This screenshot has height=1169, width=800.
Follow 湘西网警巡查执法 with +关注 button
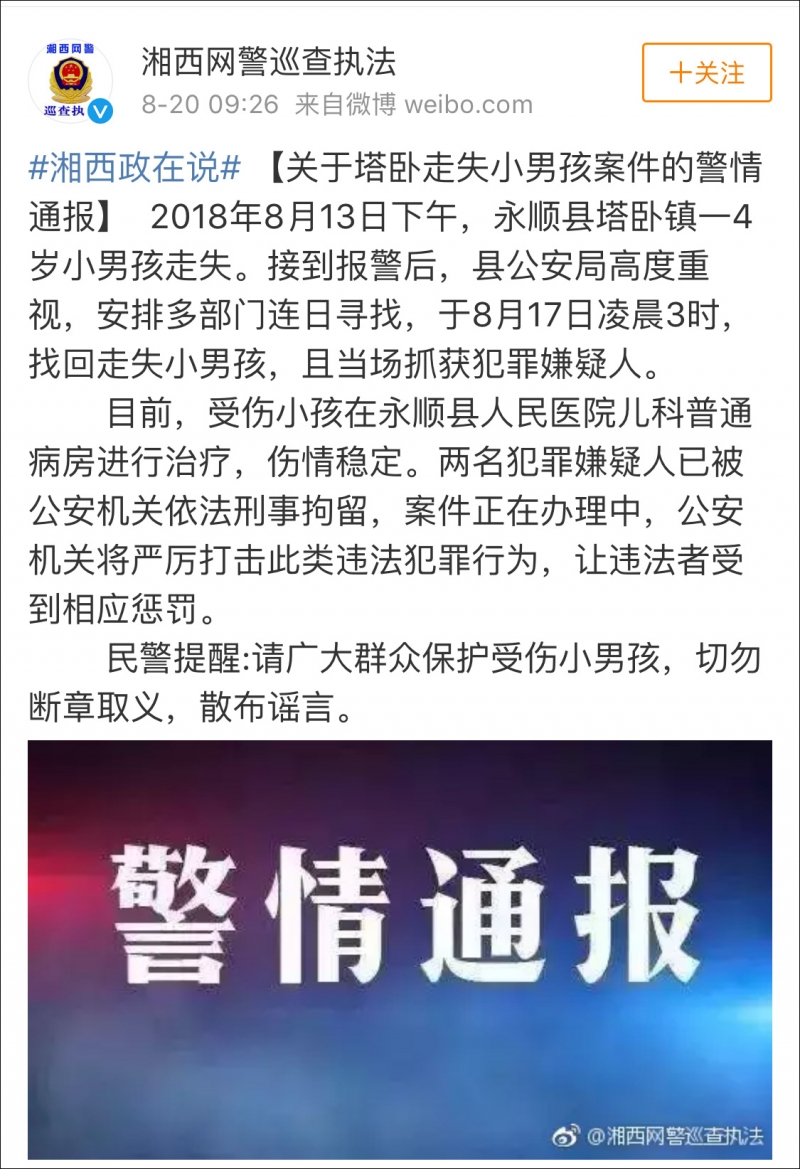(x=706, y=73)
